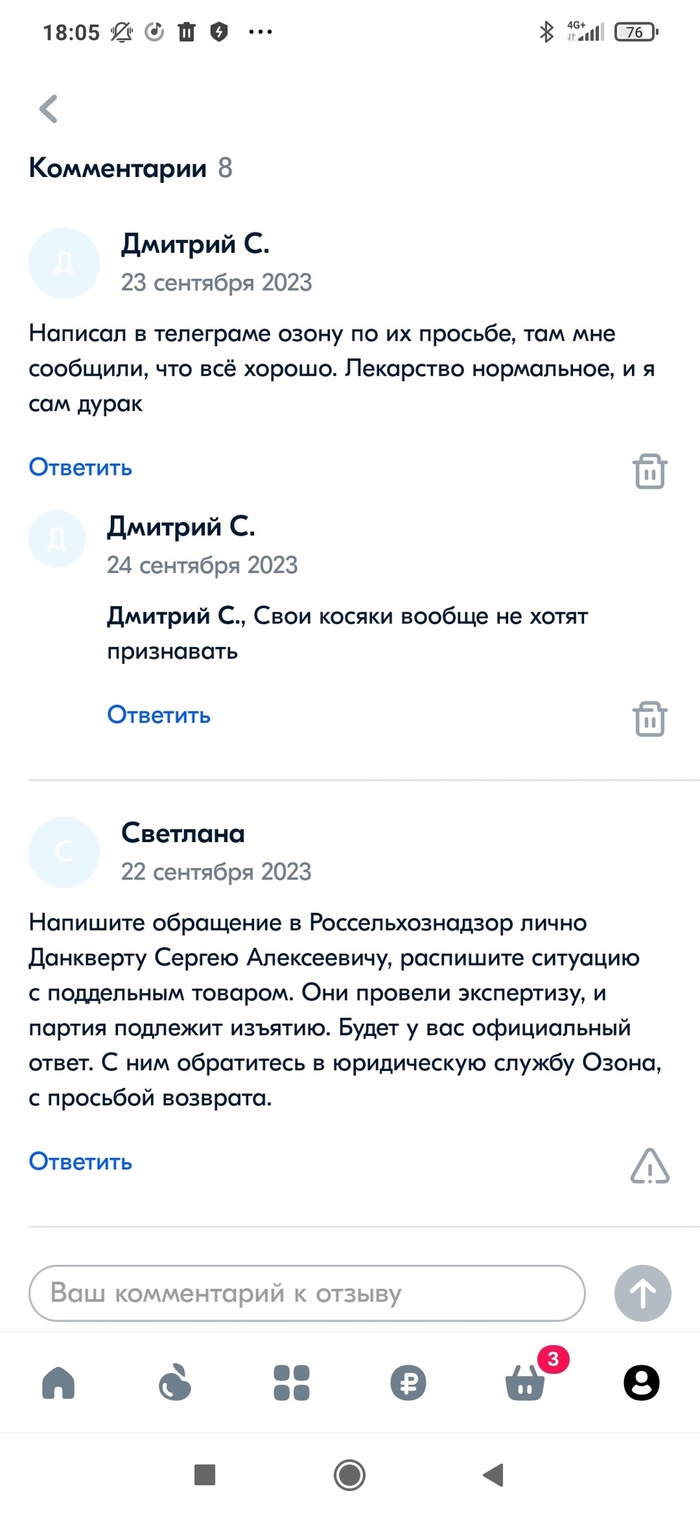The height and width of the screenshot is (1517, 700).
Task: Delete the 23 сентября comment
Action: (x=650, y=470)
